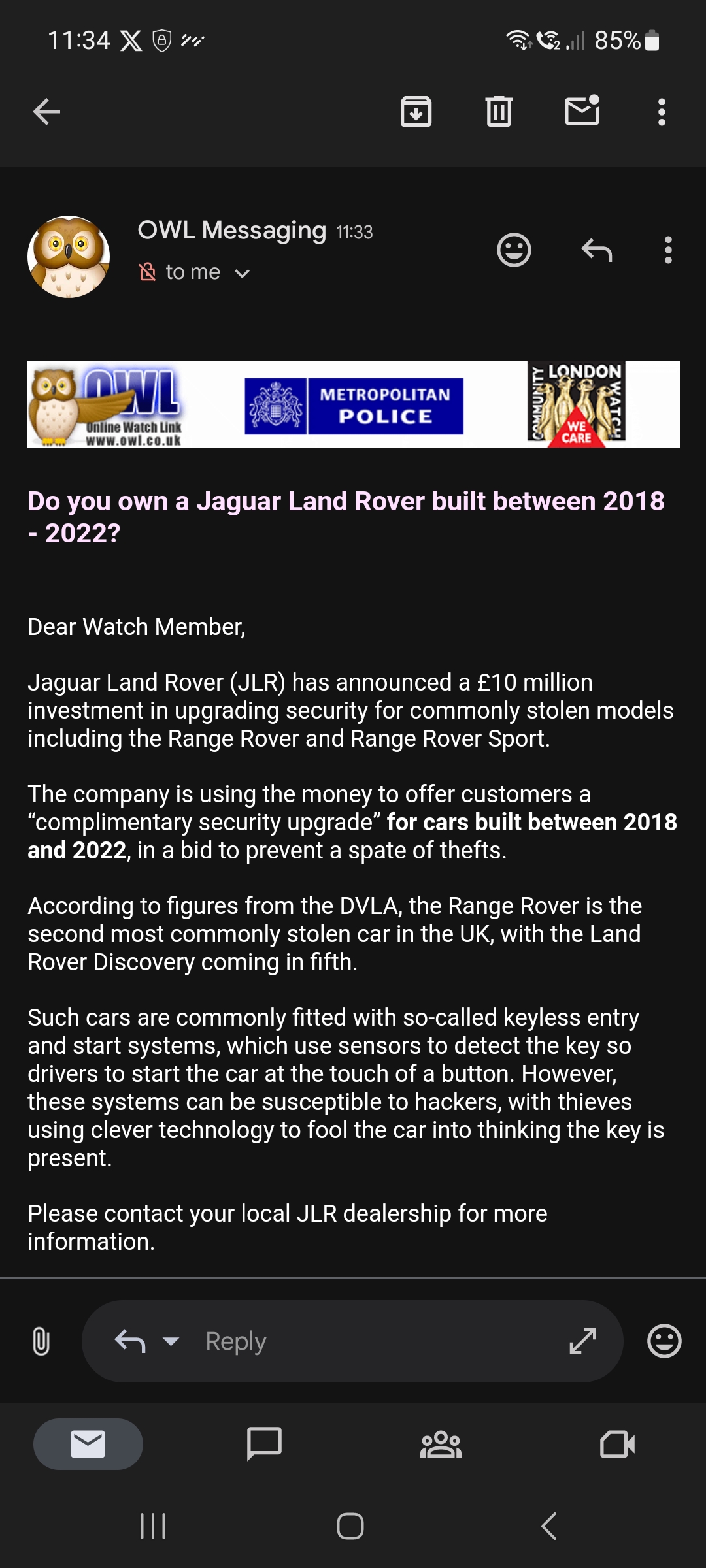Open reply type dropdown in reply box
The image size is (706, 1568).
coord(171,1341)
